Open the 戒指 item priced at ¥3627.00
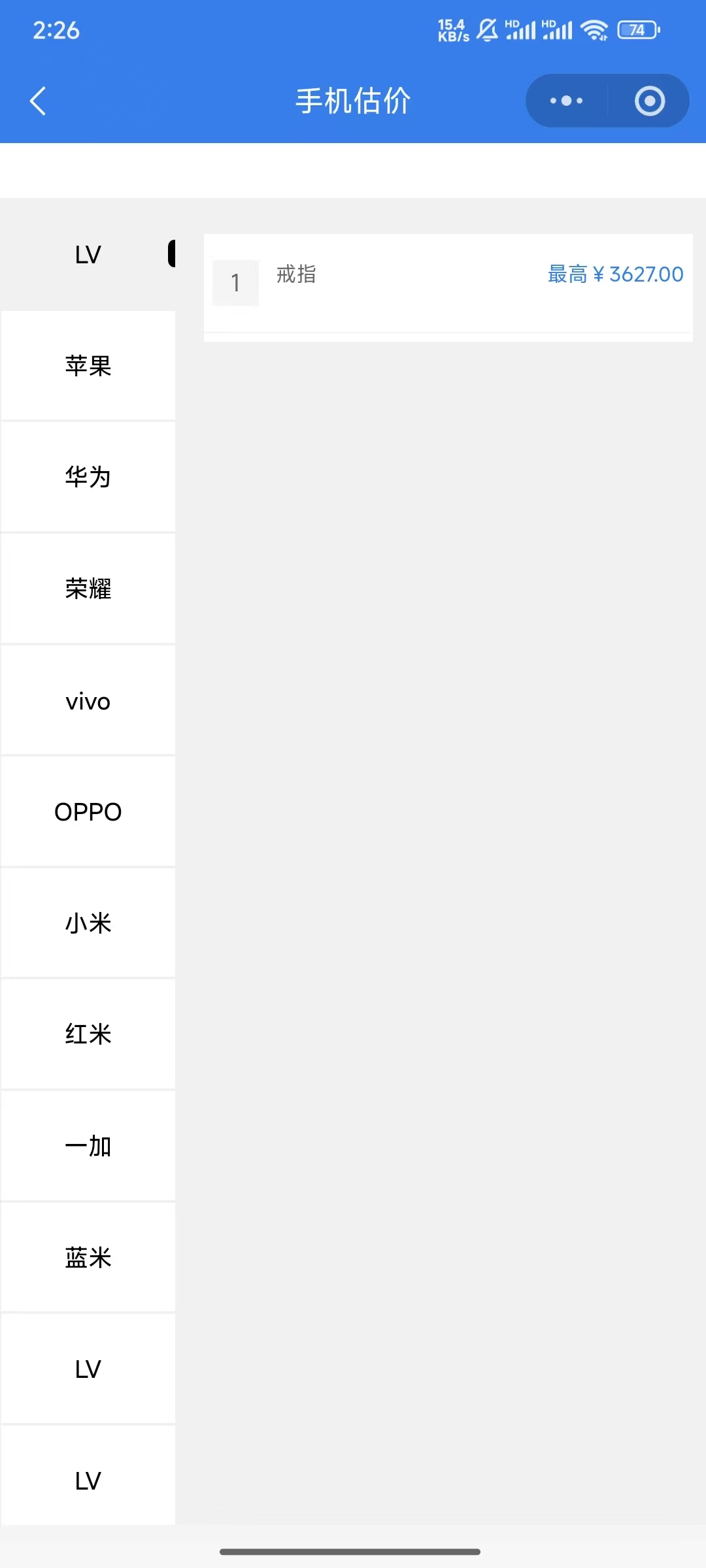The width and height of the screenshot is (706, 1568). coord(448,282)
